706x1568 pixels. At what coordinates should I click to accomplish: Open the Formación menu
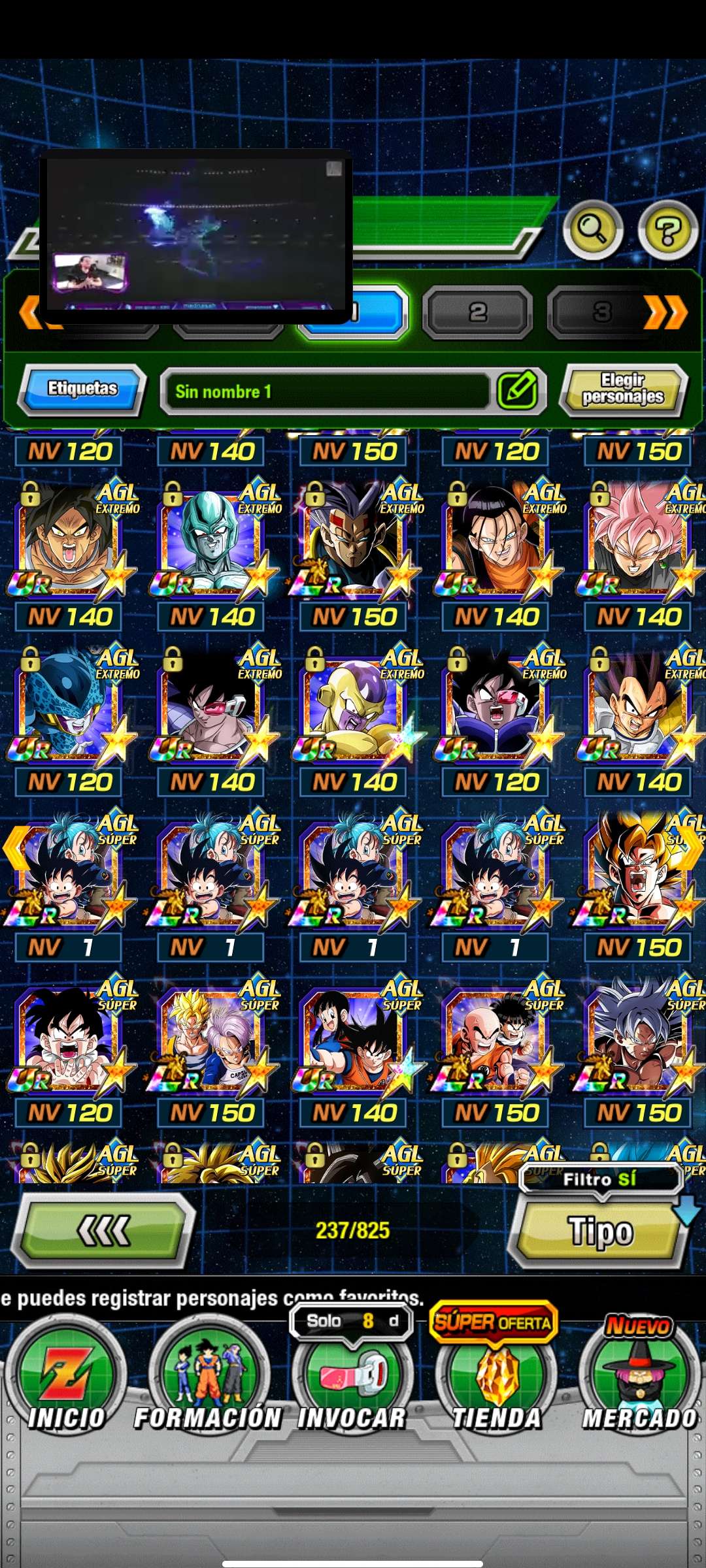click(x=209, y=1379)
